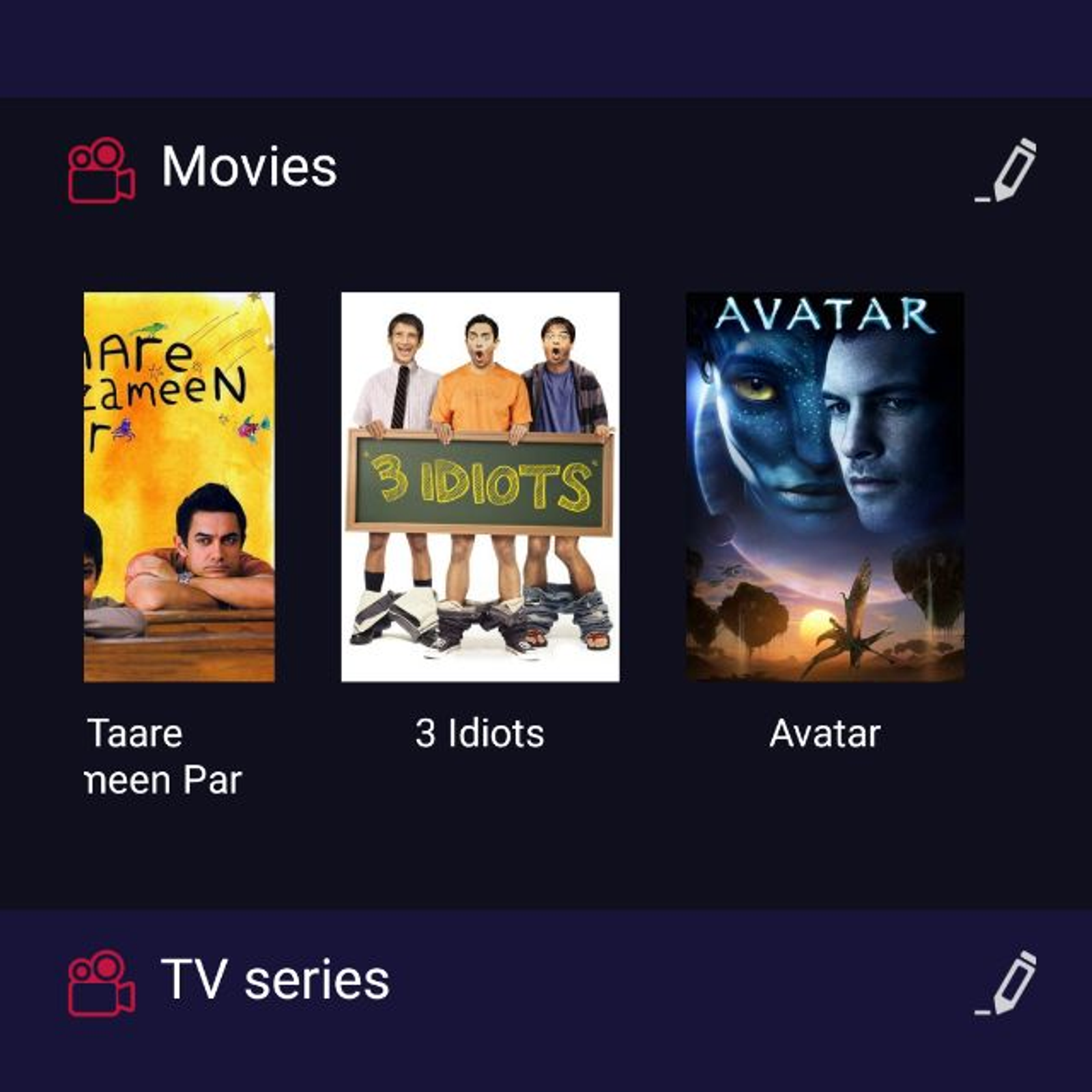
Task: Open the 3 Idiots movie poster
Action: tap(480, 487)
